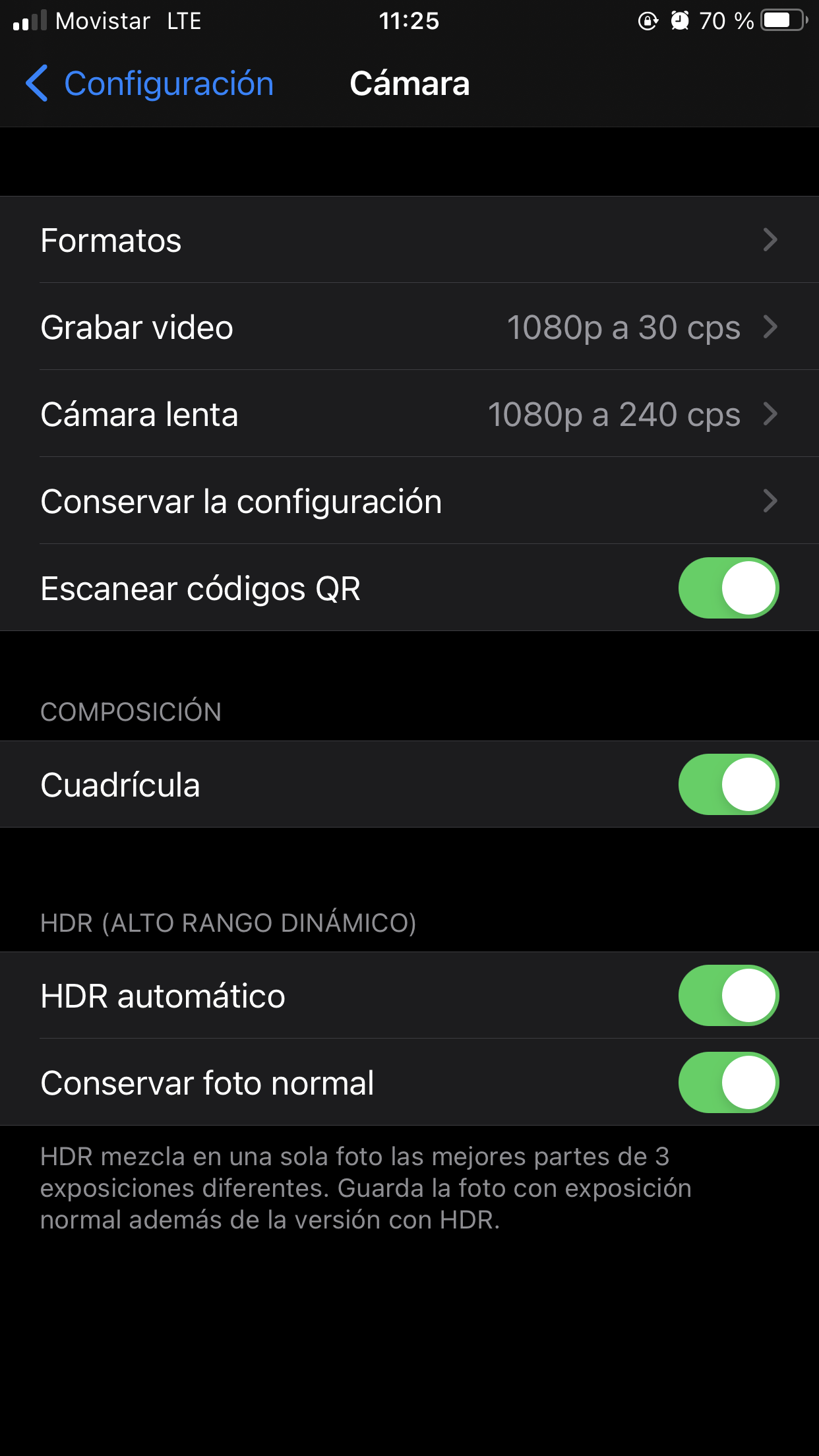Open Conservar la configuración
The width and height of the screenshot is (819, 1456).
coord(409,501)
